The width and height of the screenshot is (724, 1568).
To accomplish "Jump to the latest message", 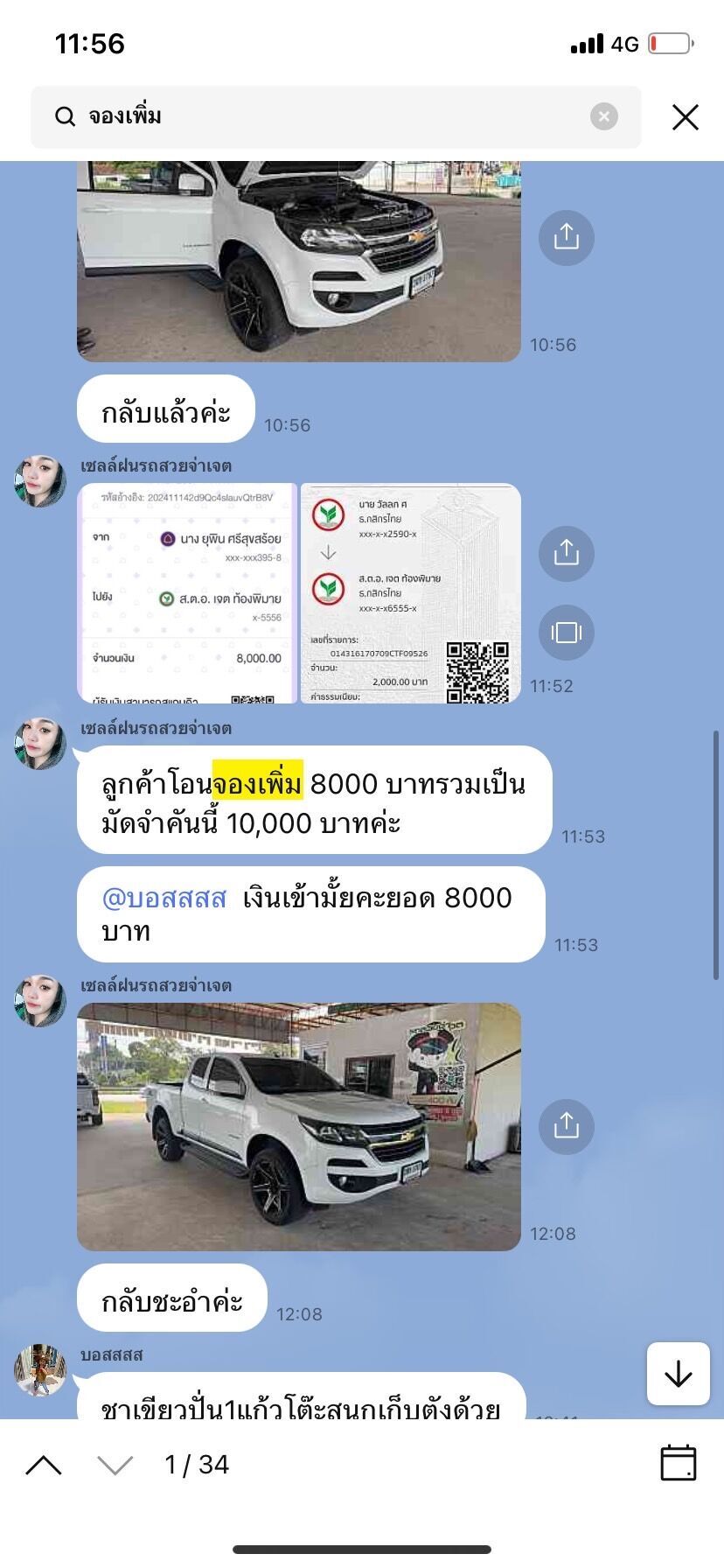I will (x=679, y=1374).
